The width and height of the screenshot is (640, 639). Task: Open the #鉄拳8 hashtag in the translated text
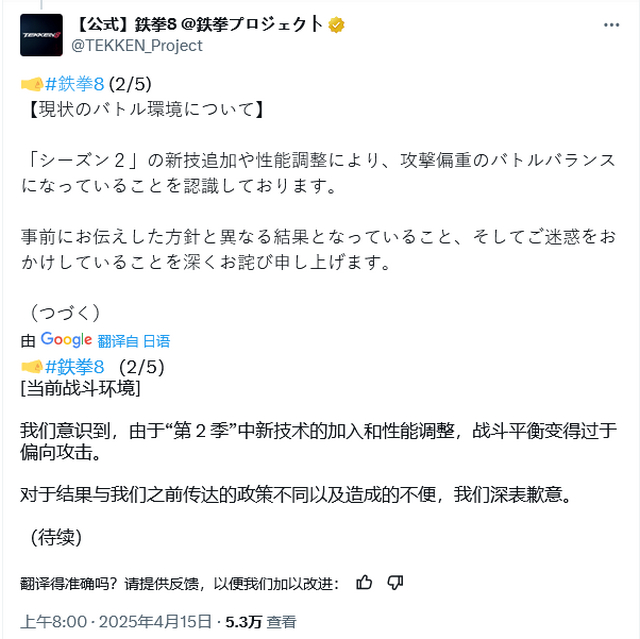point(75,366)
